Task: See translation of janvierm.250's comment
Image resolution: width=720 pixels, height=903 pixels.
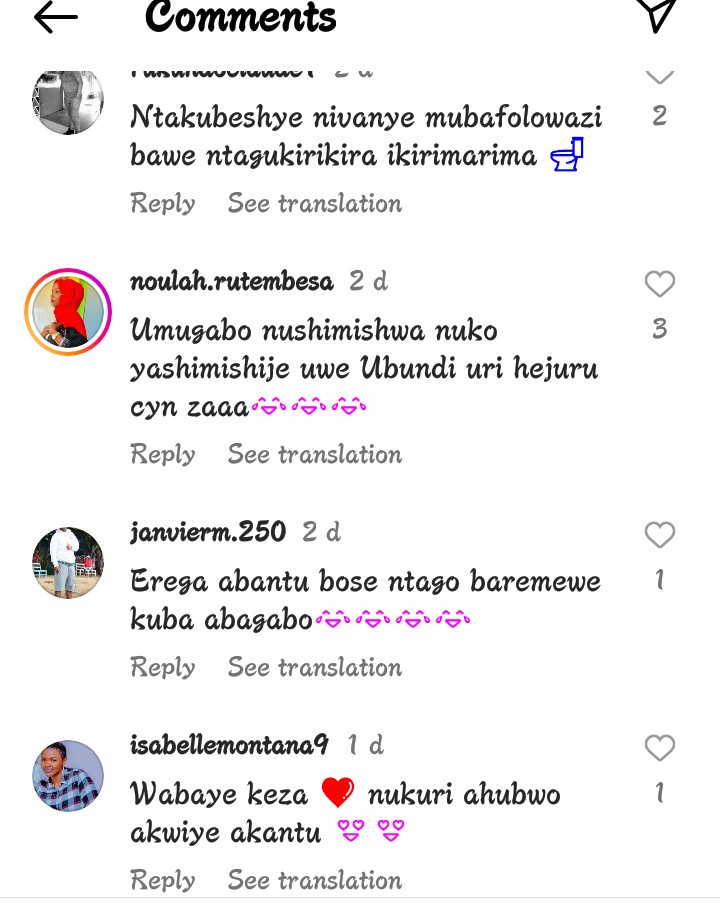Action: (314, 667)
